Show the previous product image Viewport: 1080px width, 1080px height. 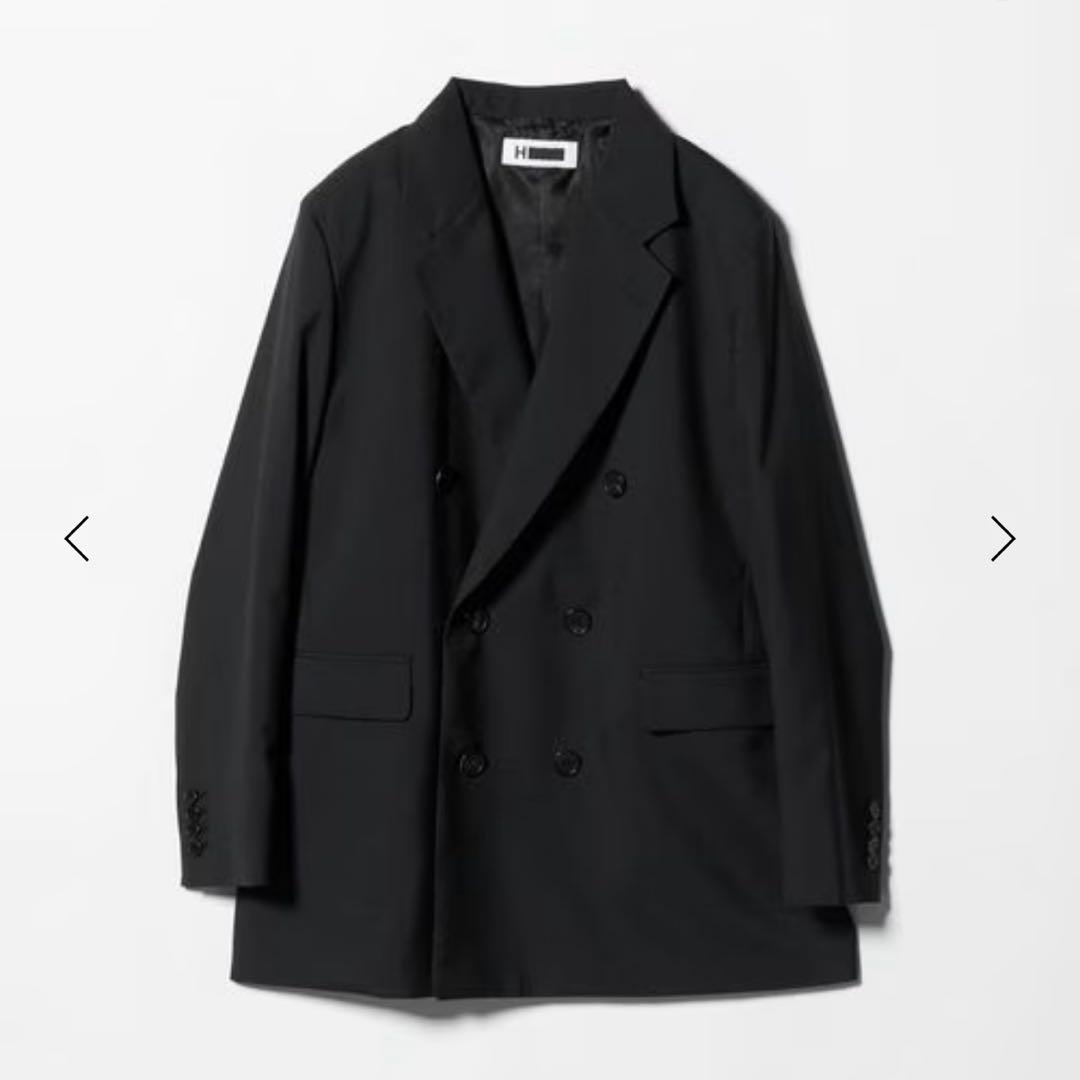(77, 538)
